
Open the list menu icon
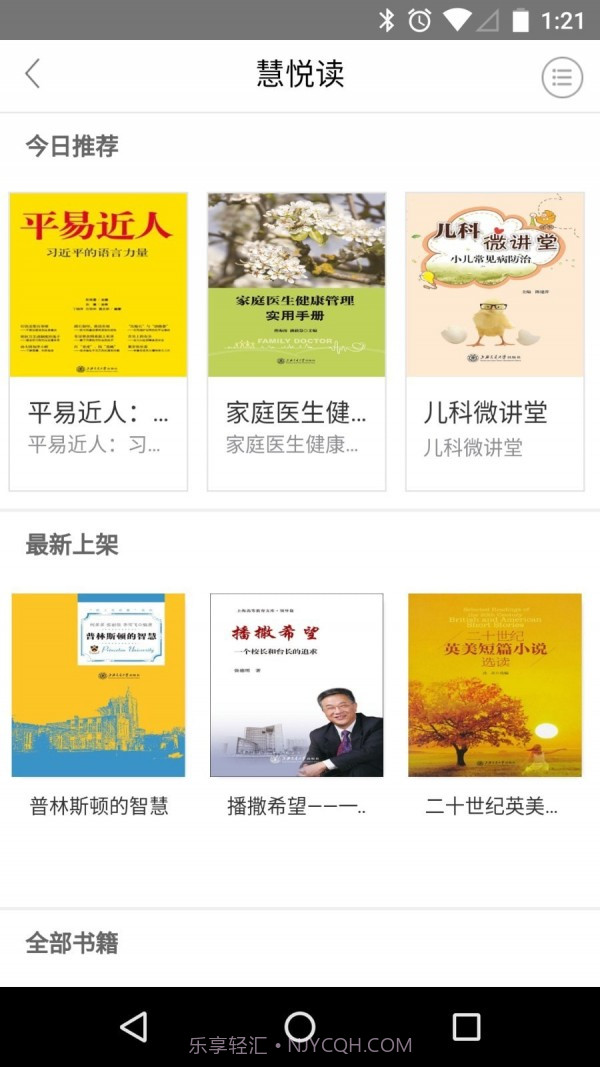coord(562,76)
